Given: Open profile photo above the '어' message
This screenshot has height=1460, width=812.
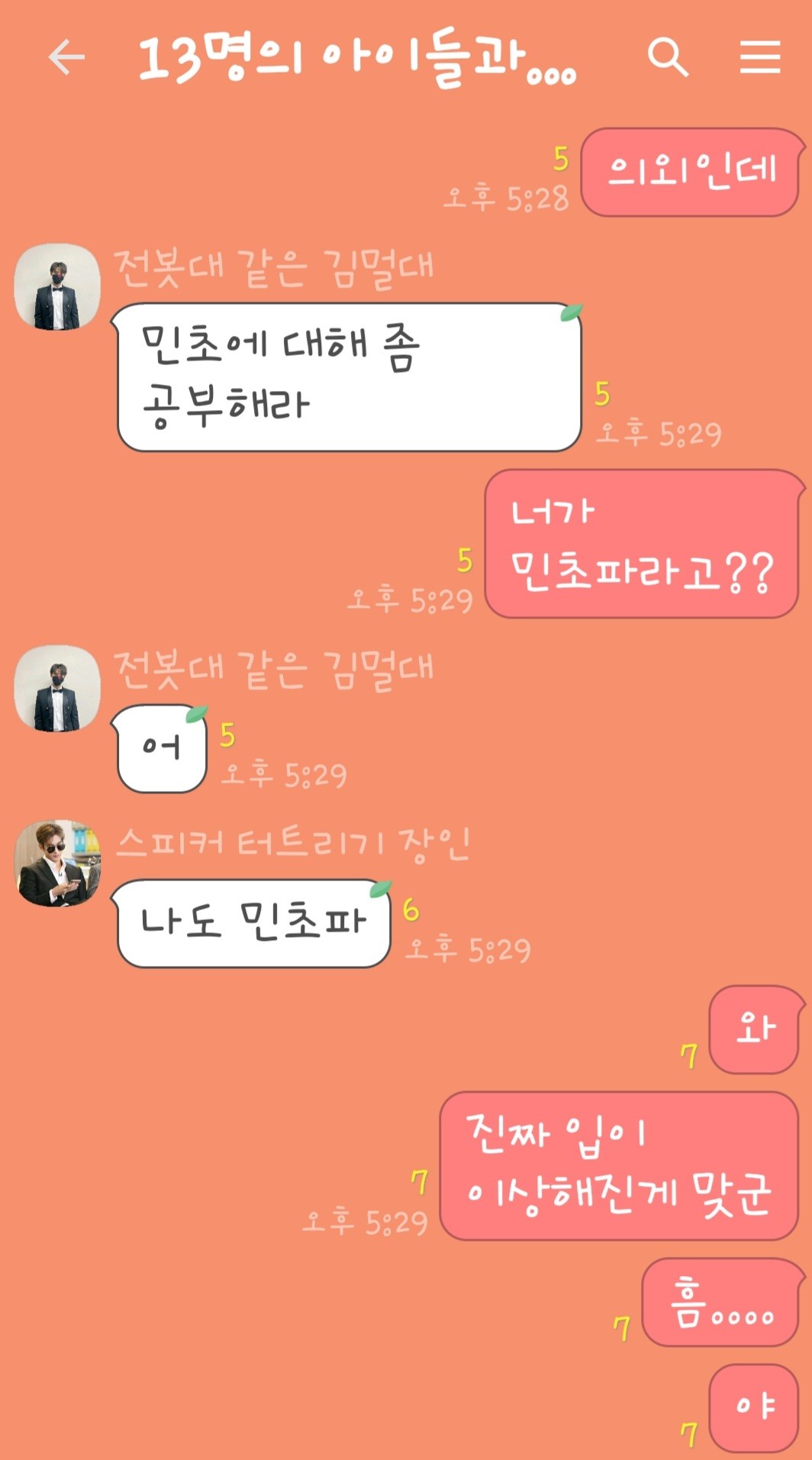Looking at the screenshot, I should click(57, 689).
